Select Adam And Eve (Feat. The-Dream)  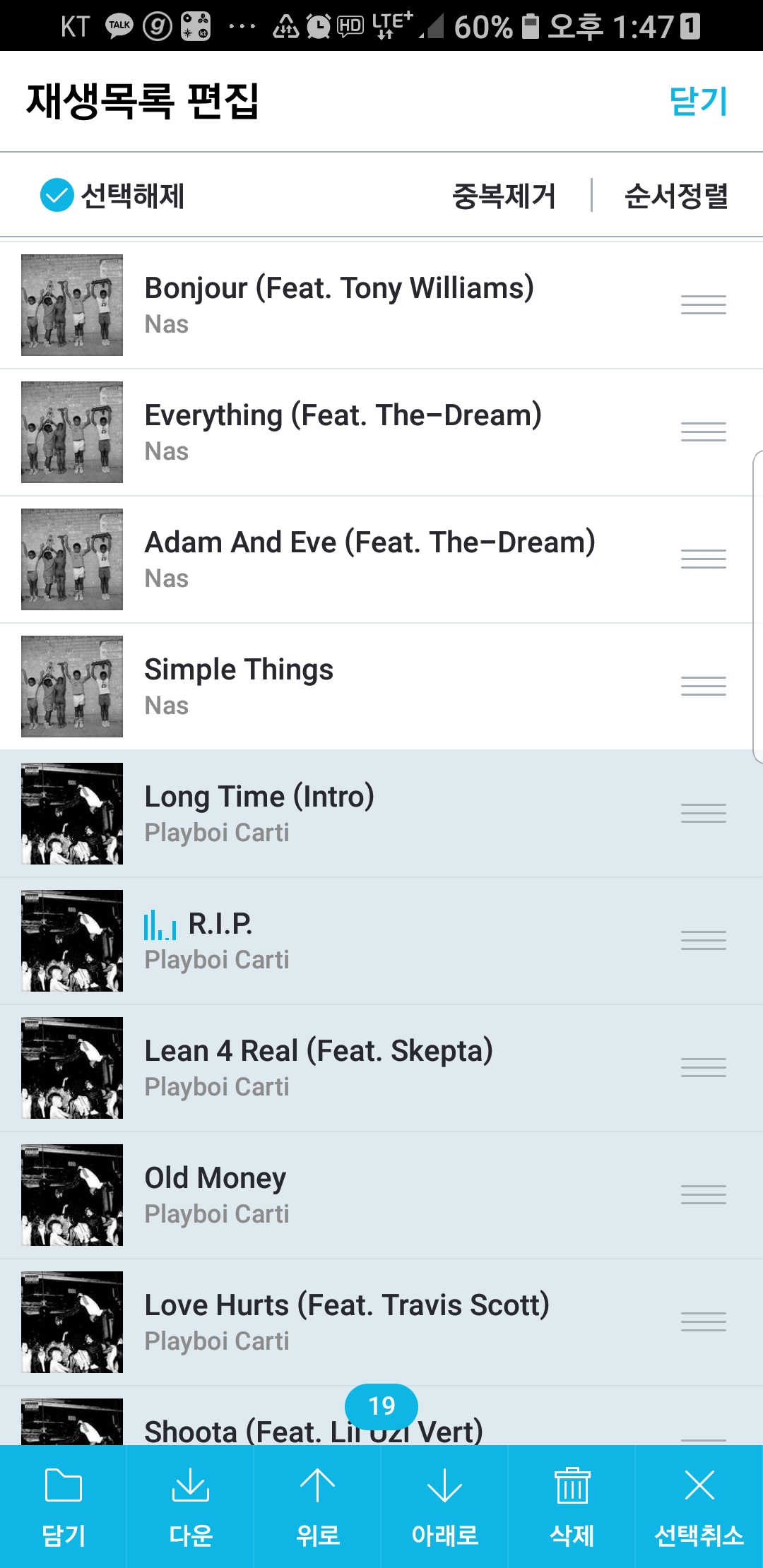369,559
